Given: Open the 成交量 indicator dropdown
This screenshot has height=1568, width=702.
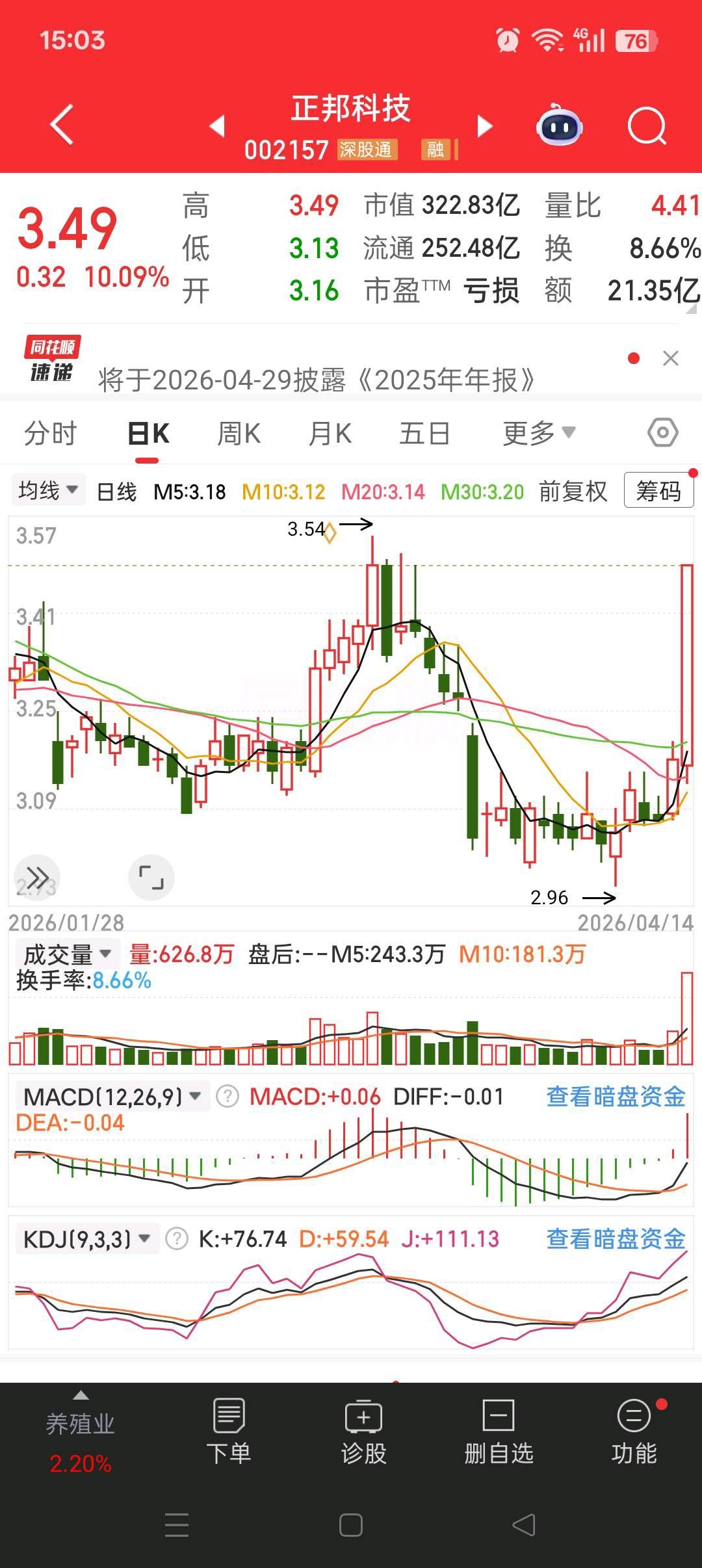Looking at the screenshot, I should click(67, 954).
